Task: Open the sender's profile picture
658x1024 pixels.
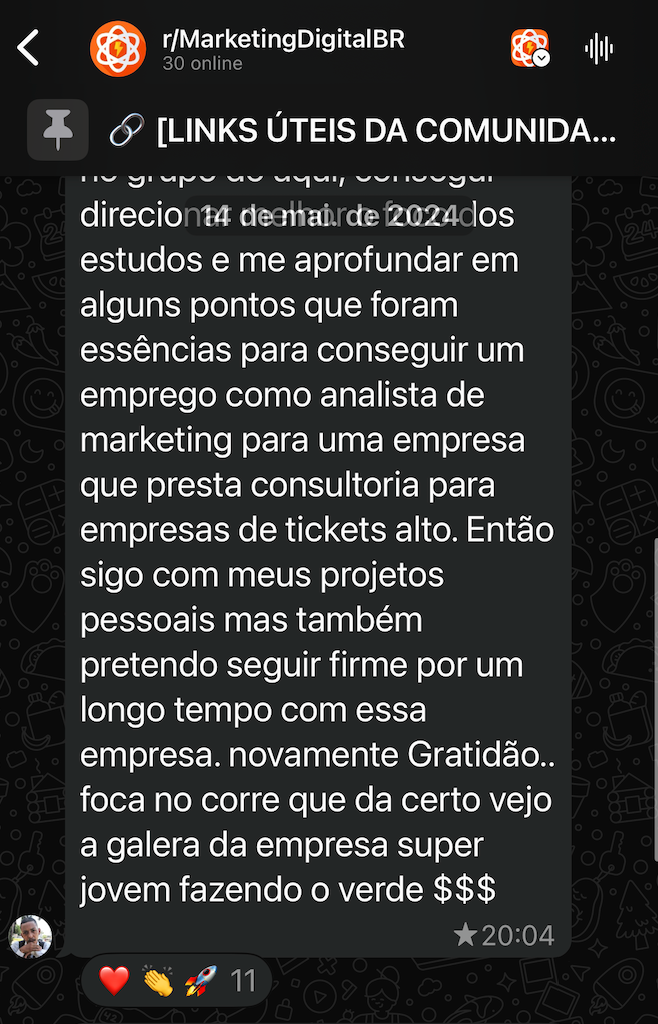Action: 30,936
